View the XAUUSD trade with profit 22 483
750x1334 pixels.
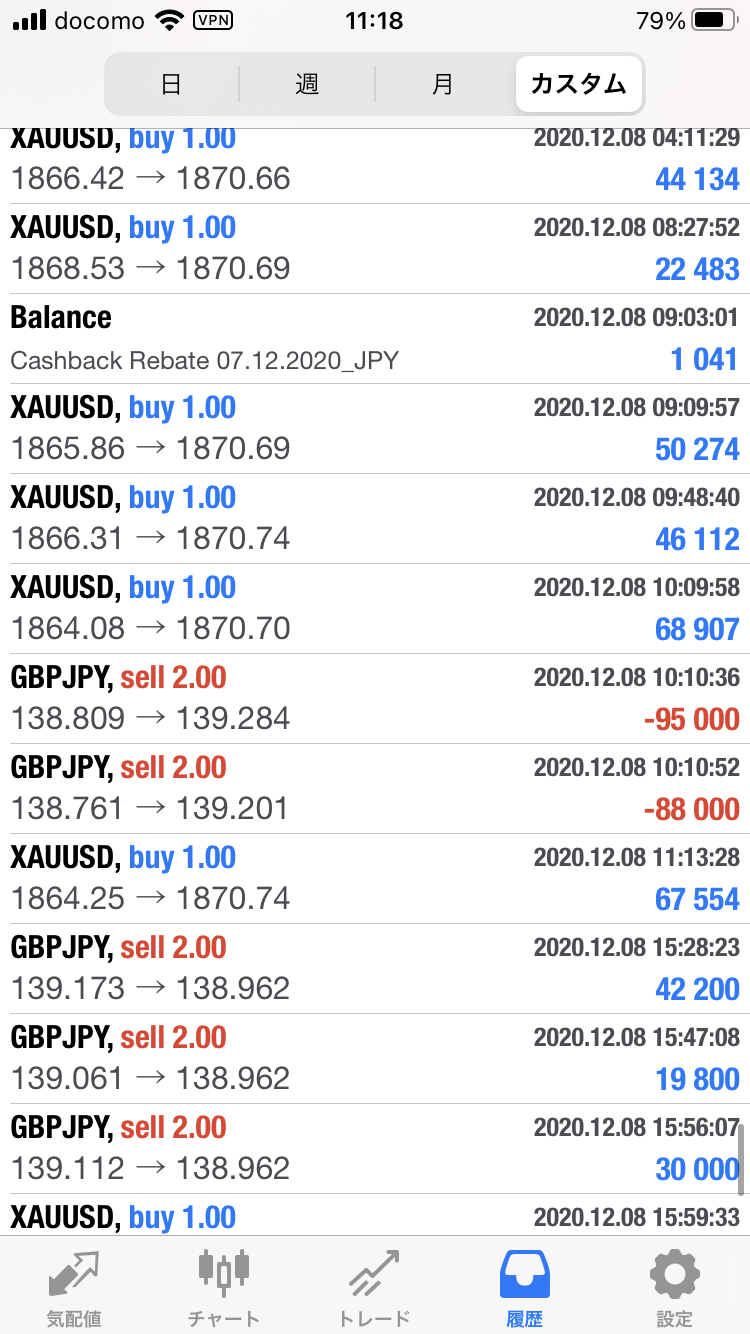coord(375,249)
